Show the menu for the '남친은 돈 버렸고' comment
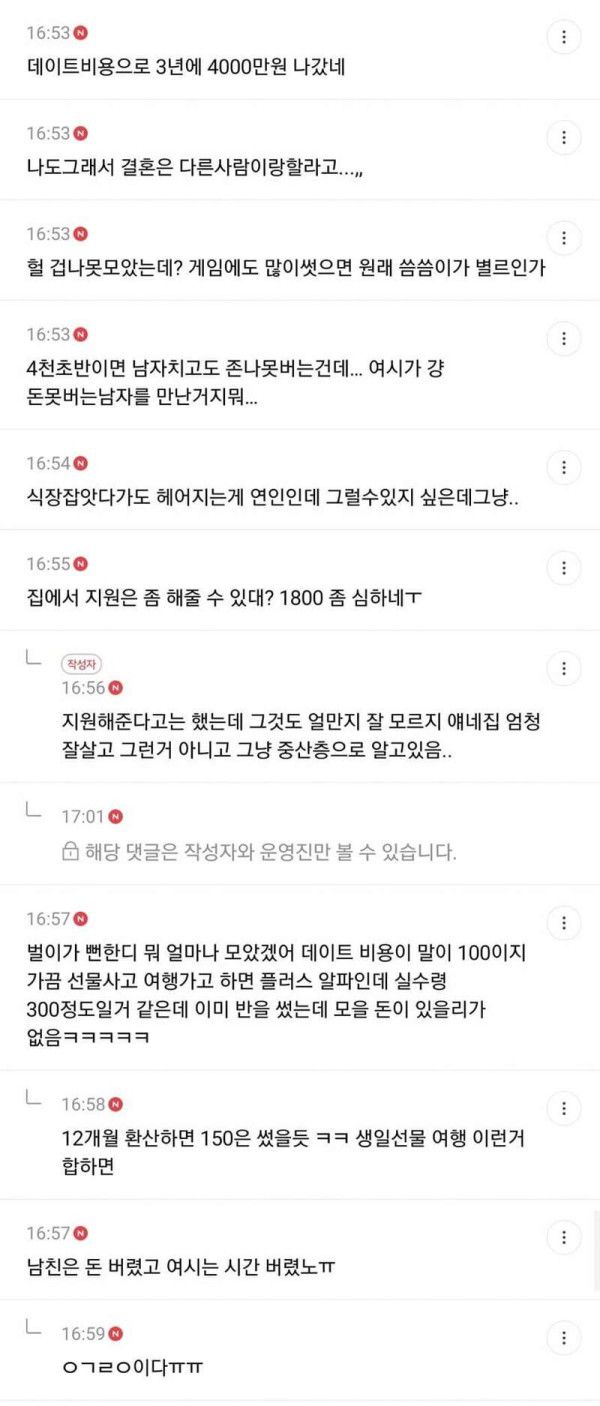The width and height of the screenshot is (600, 1406). pyautogui.click(x=564, y=1237)
